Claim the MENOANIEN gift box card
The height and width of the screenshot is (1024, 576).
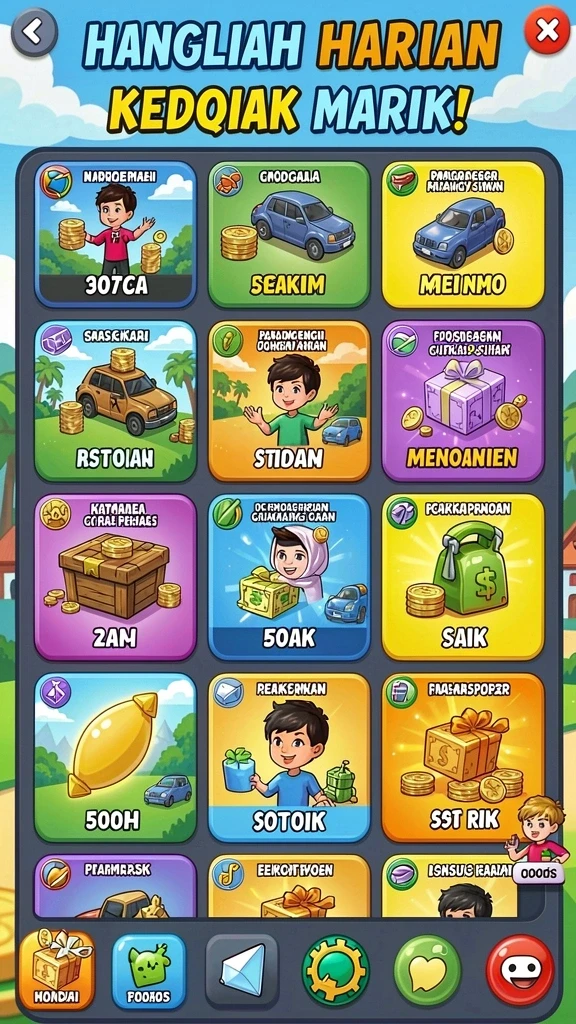(x=463, y=401)
